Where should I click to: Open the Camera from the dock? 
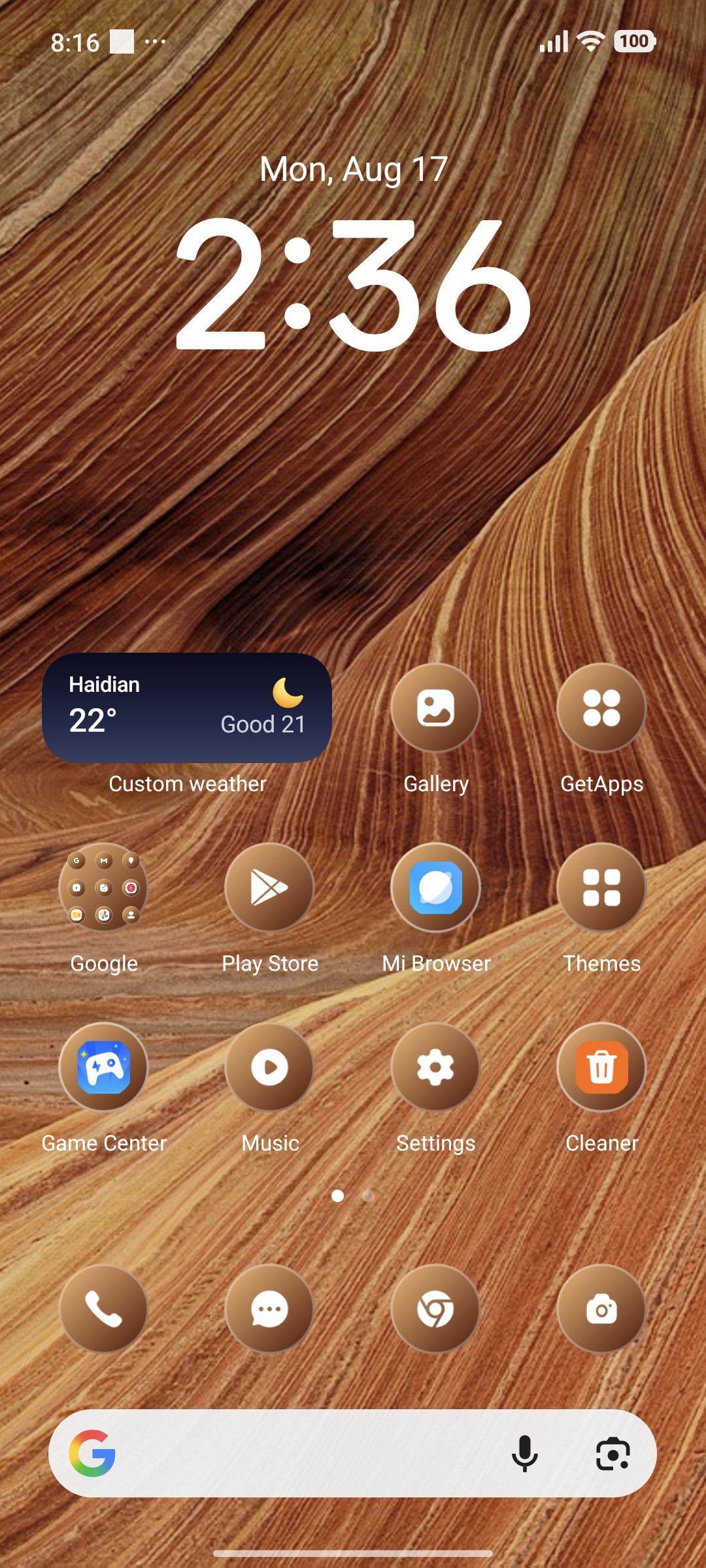[x=601, y=1309]
